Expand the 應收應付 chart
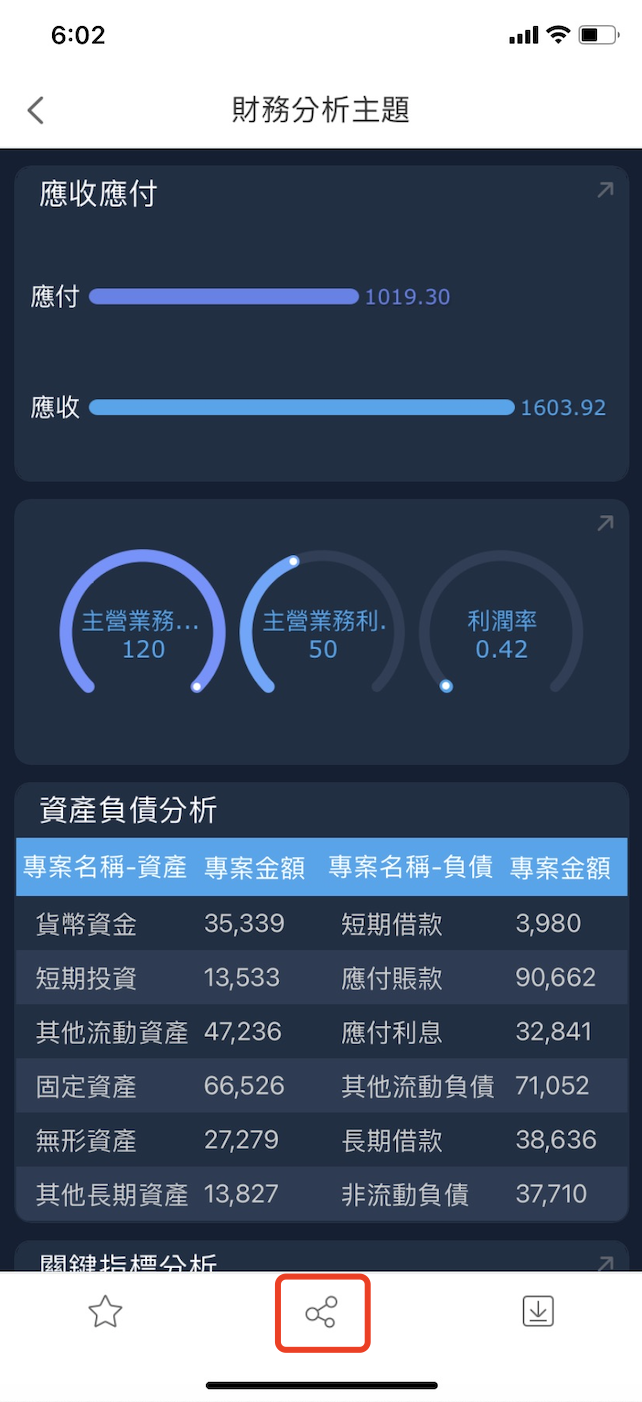The image size is (642, 1402). pos(604,190)
